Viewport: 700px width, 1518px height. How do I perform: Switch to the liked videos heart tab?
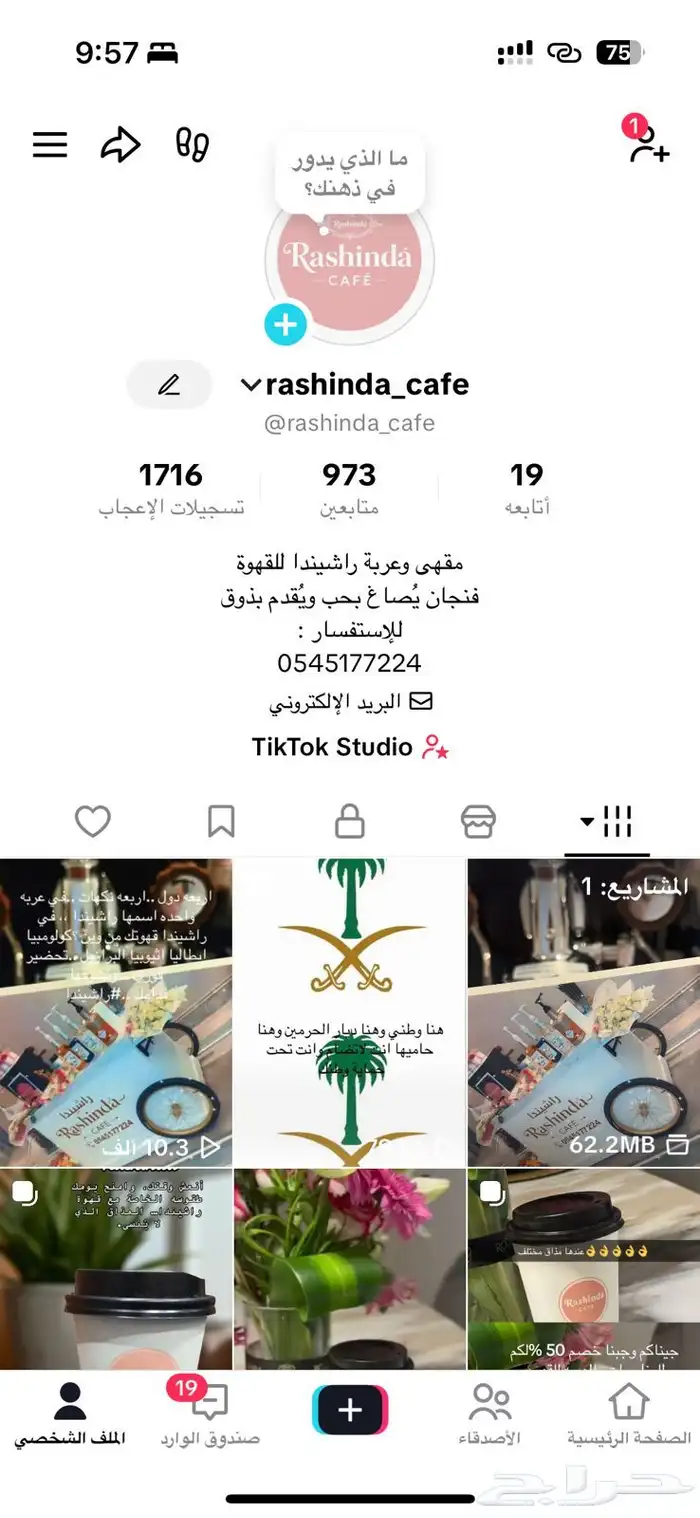pos(93,822)
